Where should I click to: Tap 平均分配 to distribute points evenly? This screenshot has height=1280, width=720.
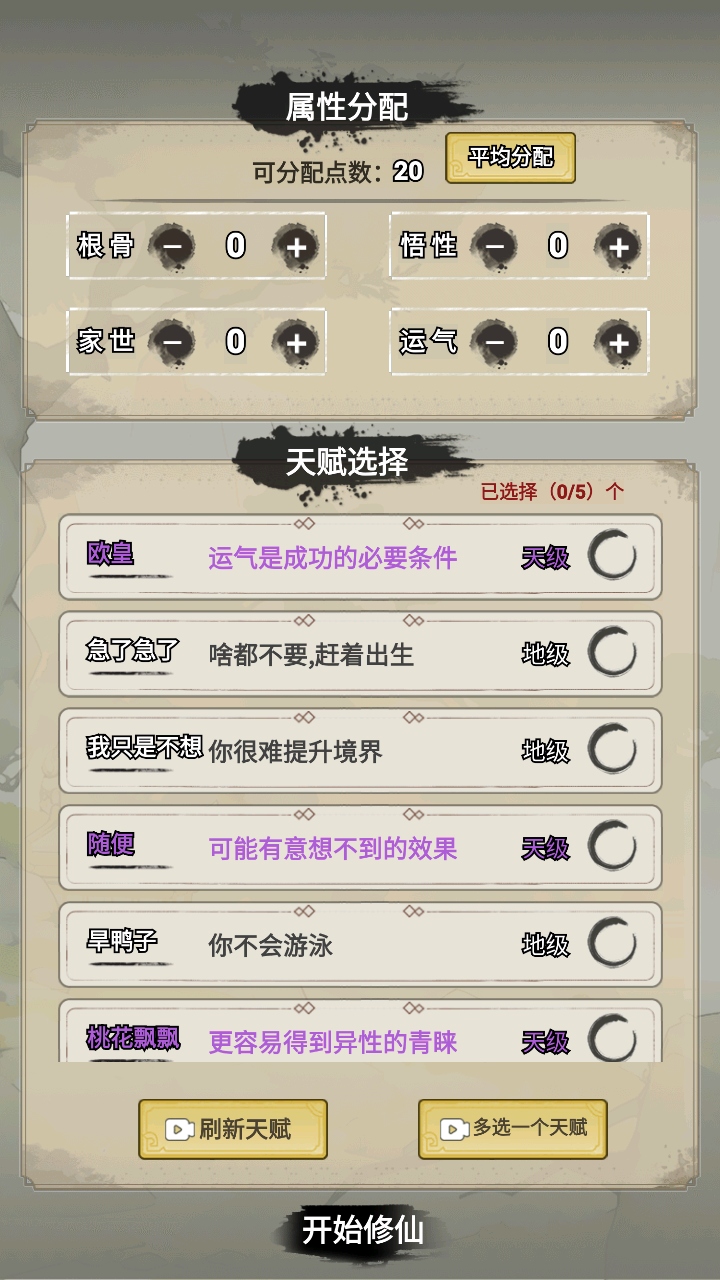point(510,158)
